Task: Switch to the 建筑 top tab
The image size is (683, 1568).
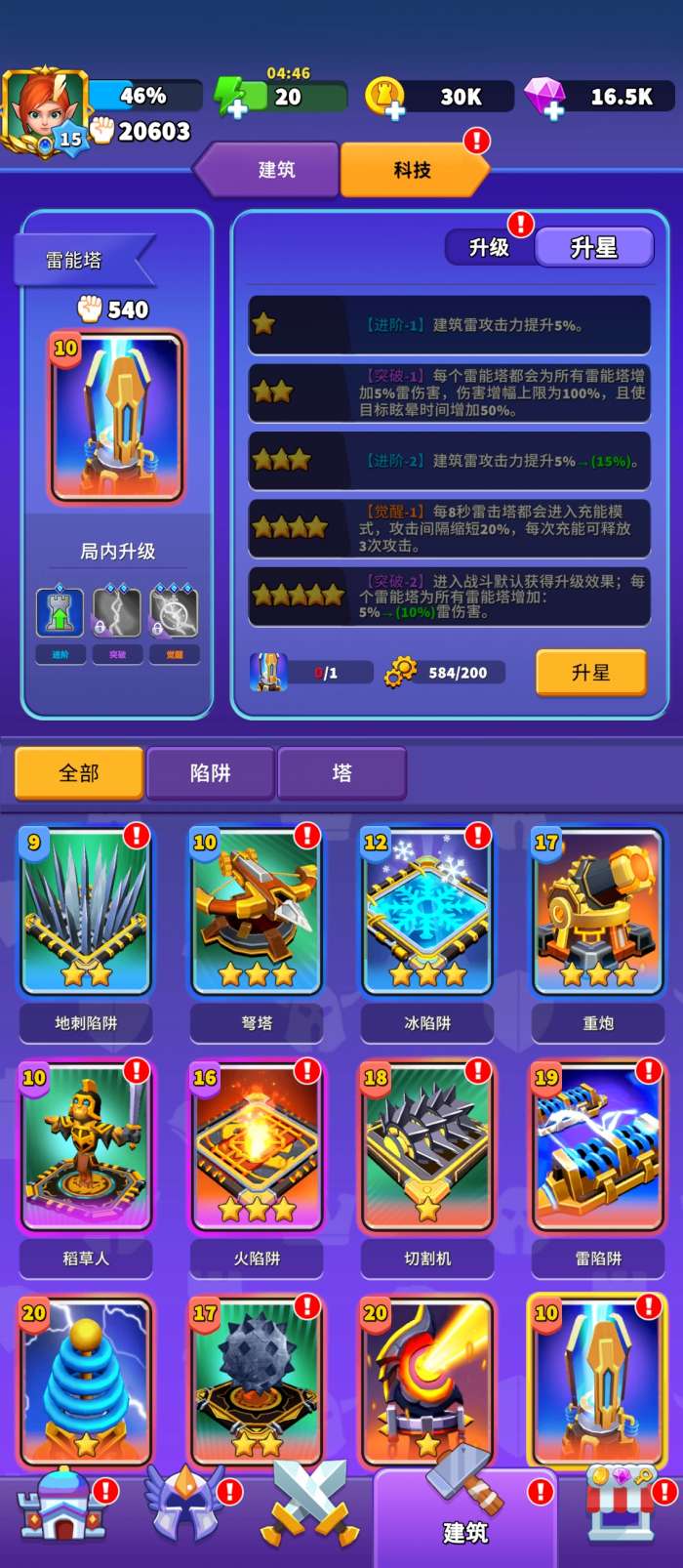Action: (x=276, y=171)
